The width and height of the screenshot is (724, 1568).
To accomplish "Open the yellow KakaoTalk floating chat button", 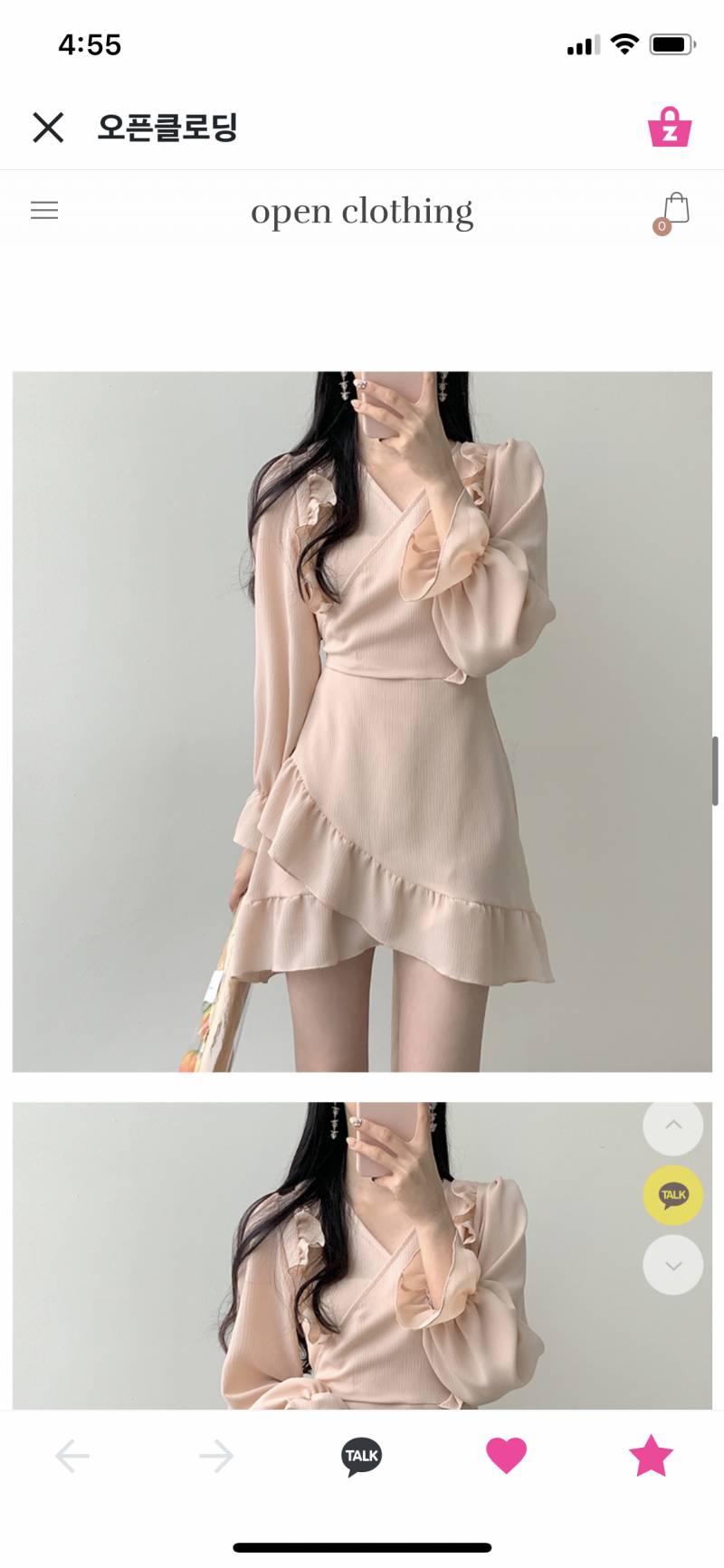I will [x=672, y=1195].
